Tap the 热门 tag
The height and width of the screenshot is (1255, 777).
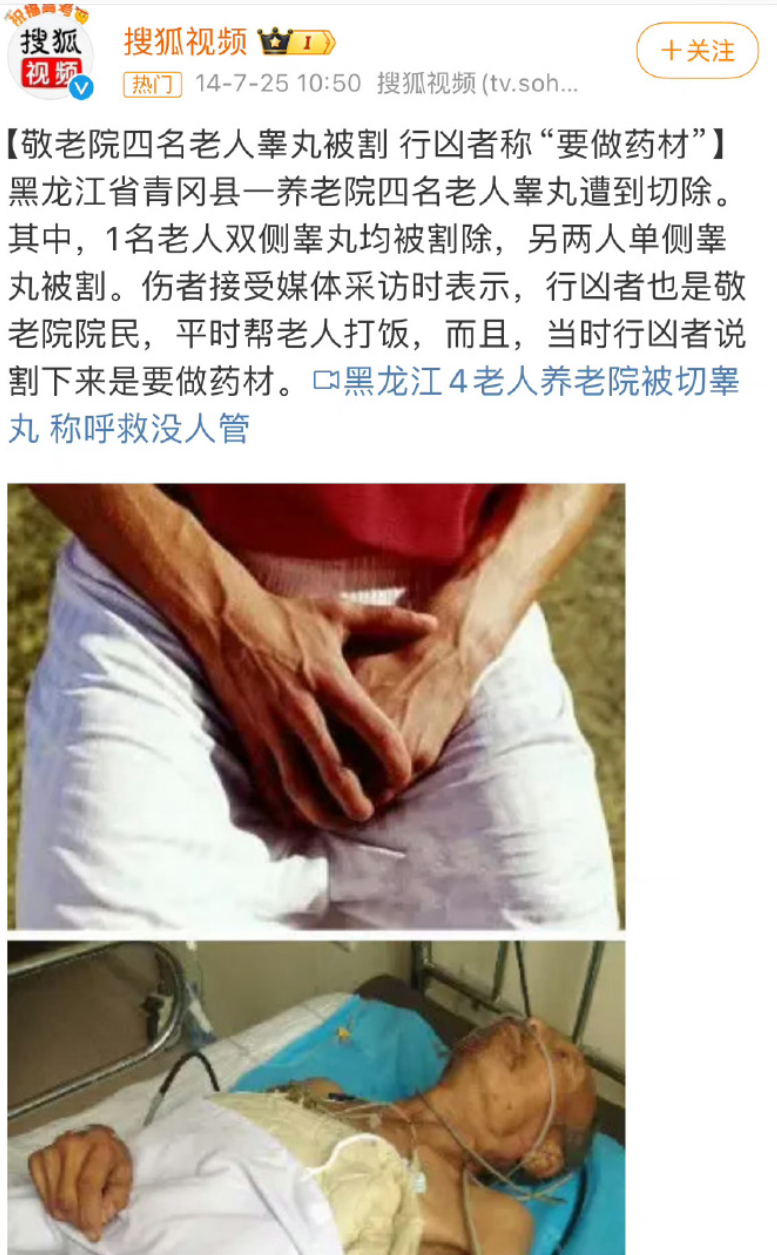[152, 84]
